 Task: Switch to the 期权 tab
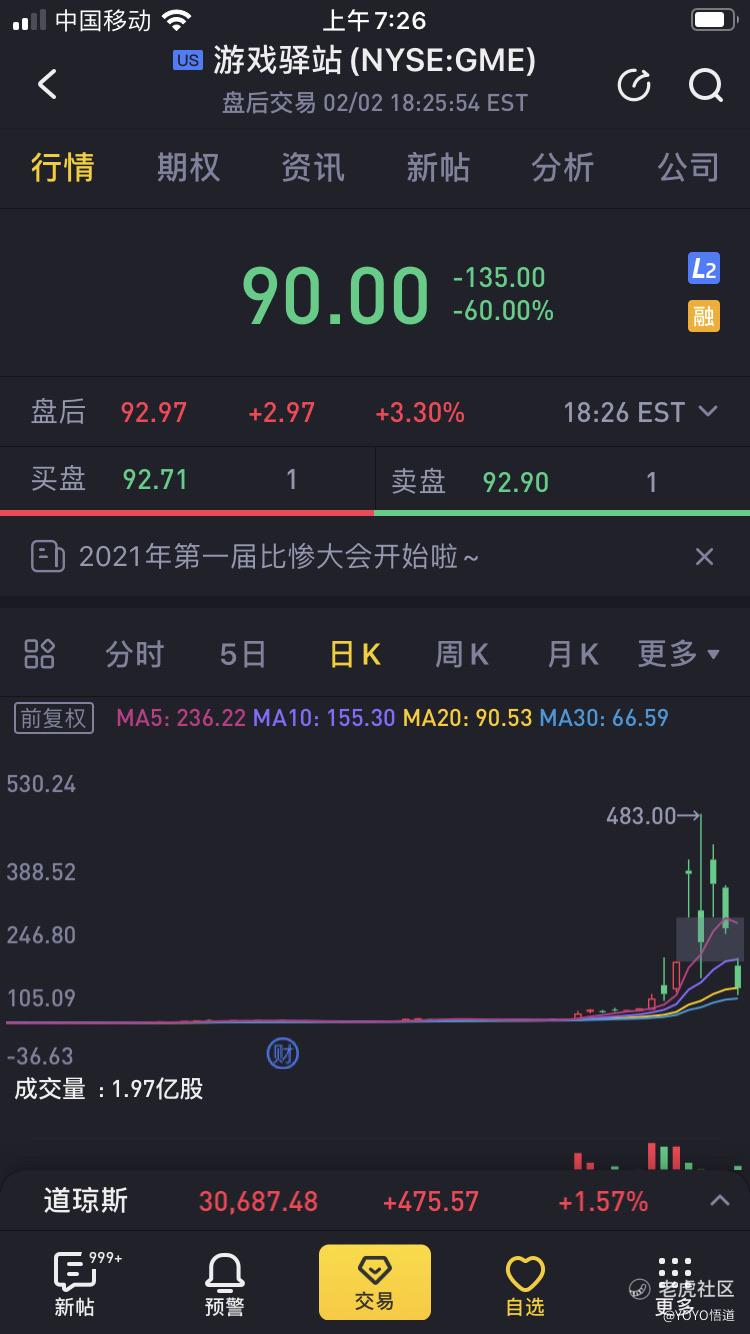point(188,167)
